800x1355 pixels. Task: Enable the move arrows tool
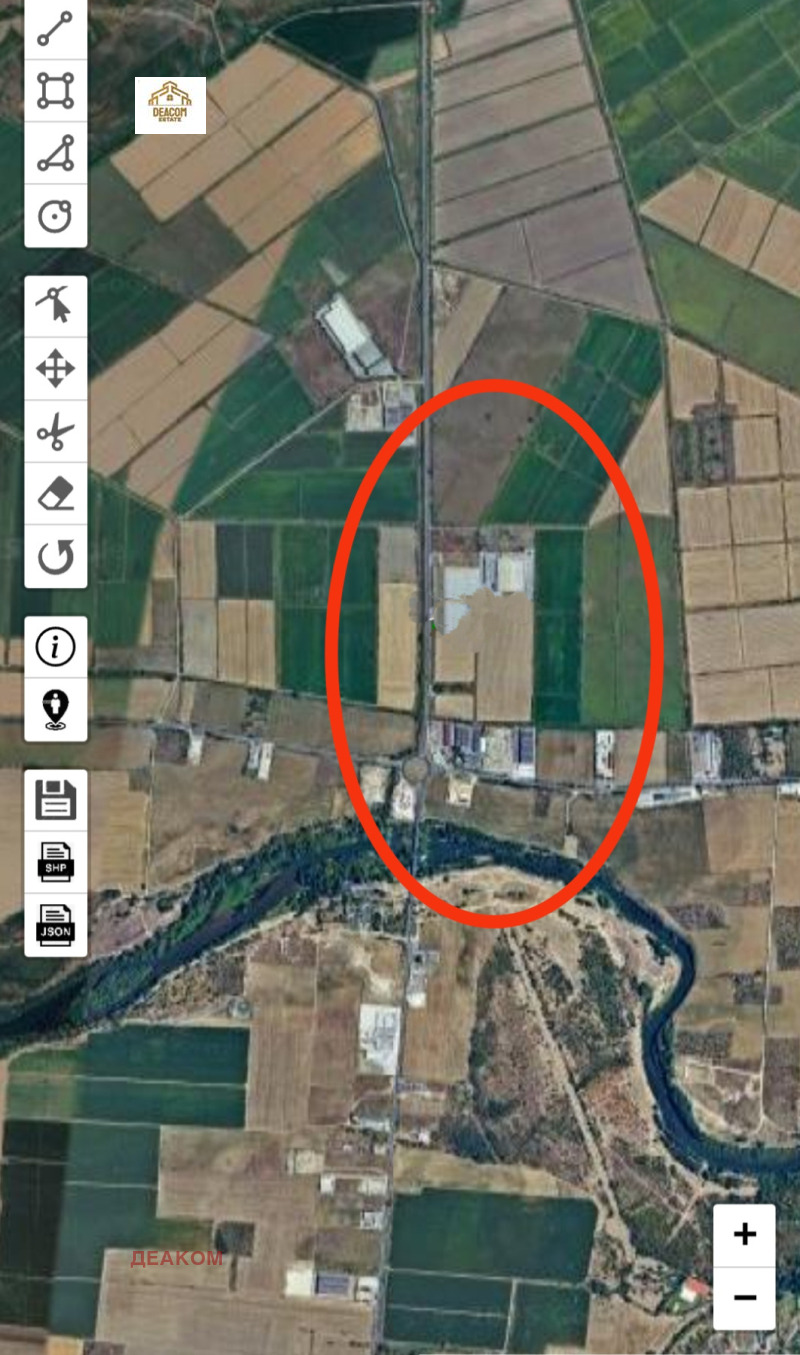pos(55,369)
